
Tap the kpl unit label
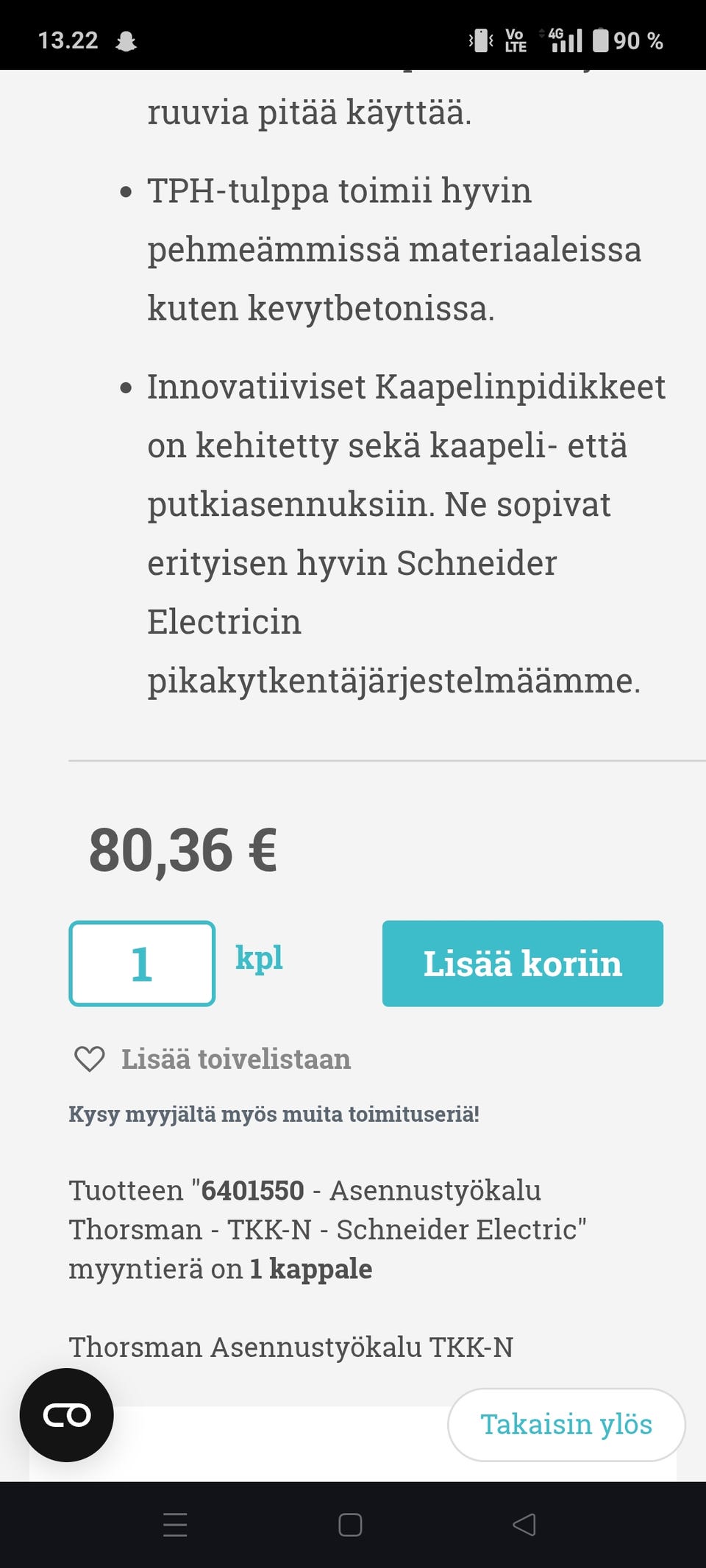259,958
